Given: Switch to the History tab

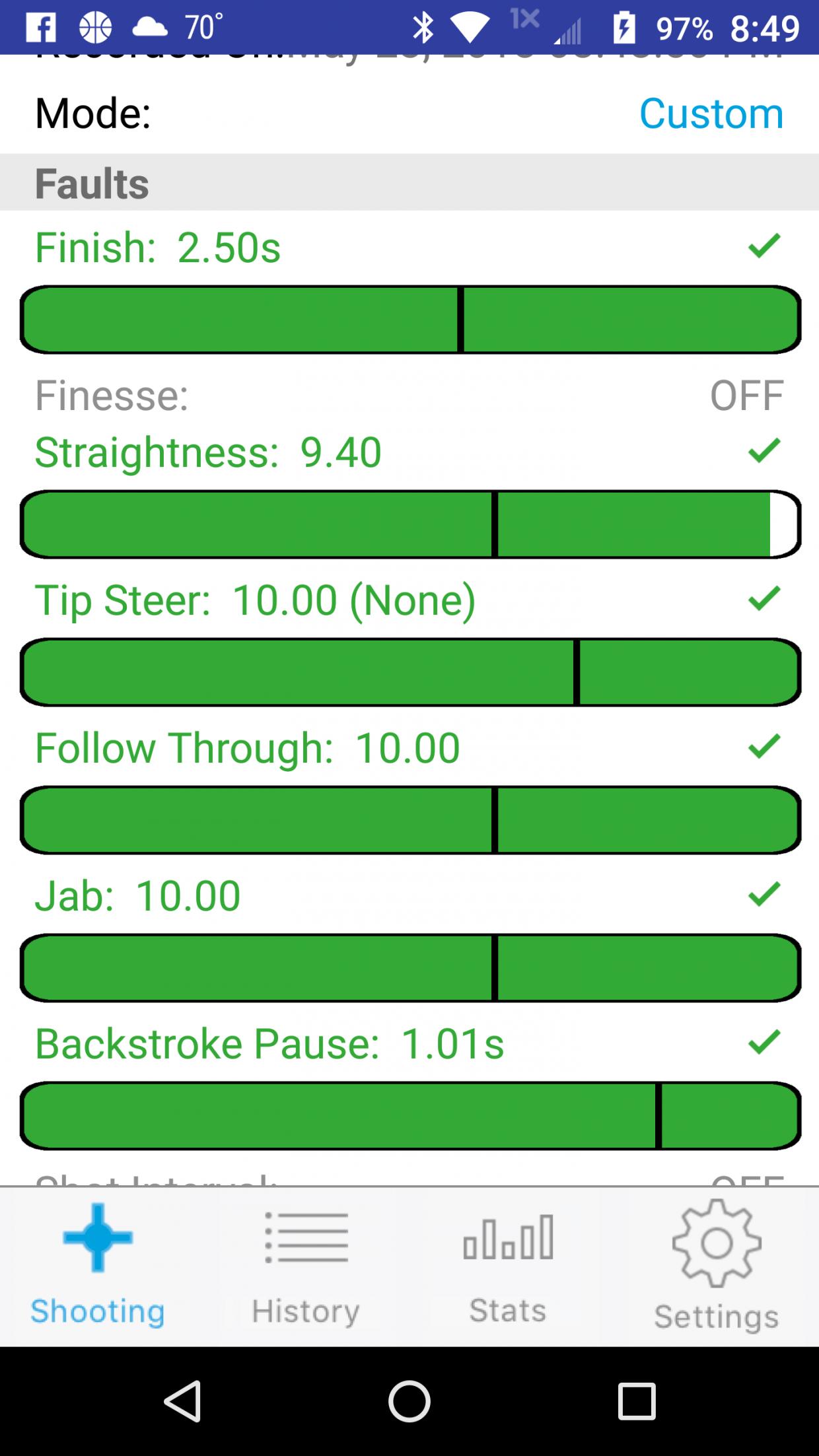Looking at the screenshot, I should [306, 1268].
